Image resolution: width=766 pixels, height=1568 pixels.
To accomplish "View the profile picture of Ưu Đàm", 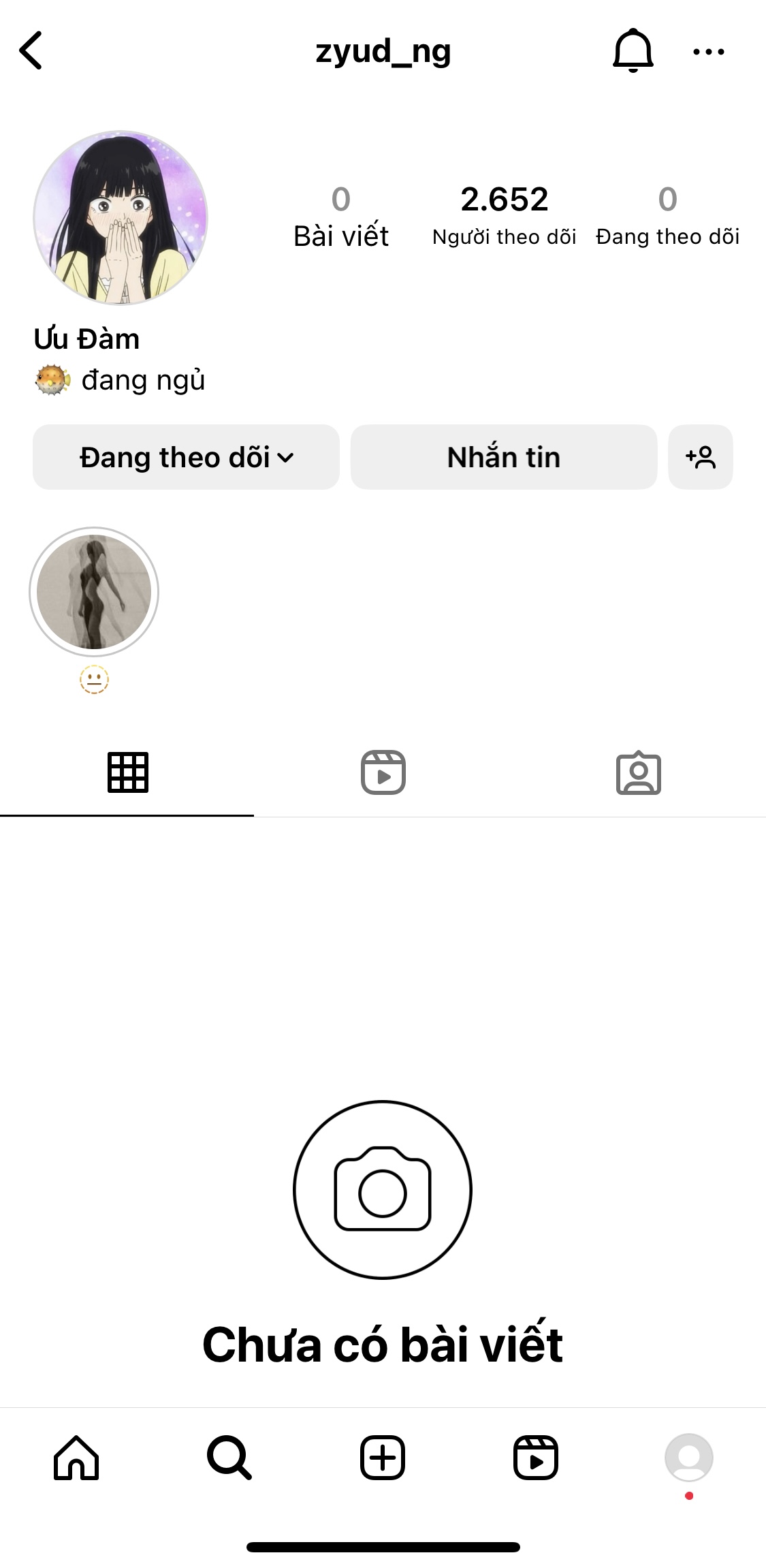I will click(121, 217).
